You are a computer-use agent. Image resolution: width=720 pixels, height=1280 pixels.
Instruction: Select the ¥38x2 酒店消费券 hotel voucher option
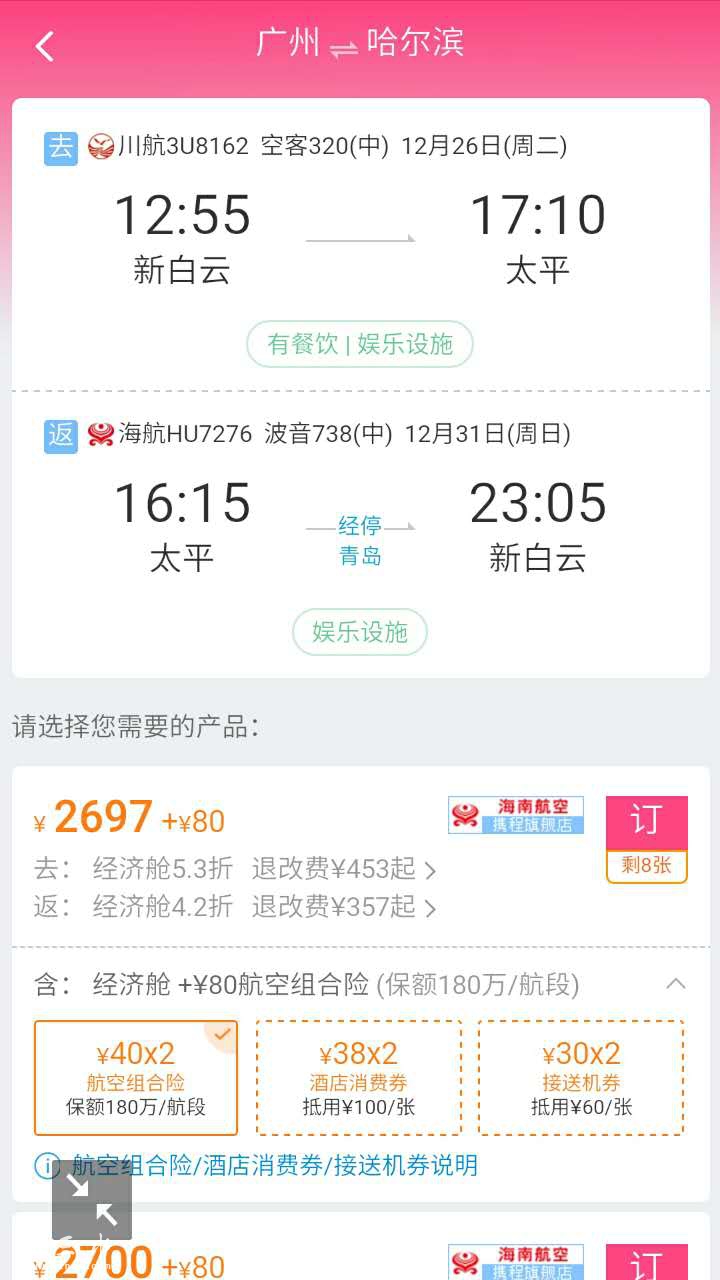358,1077
